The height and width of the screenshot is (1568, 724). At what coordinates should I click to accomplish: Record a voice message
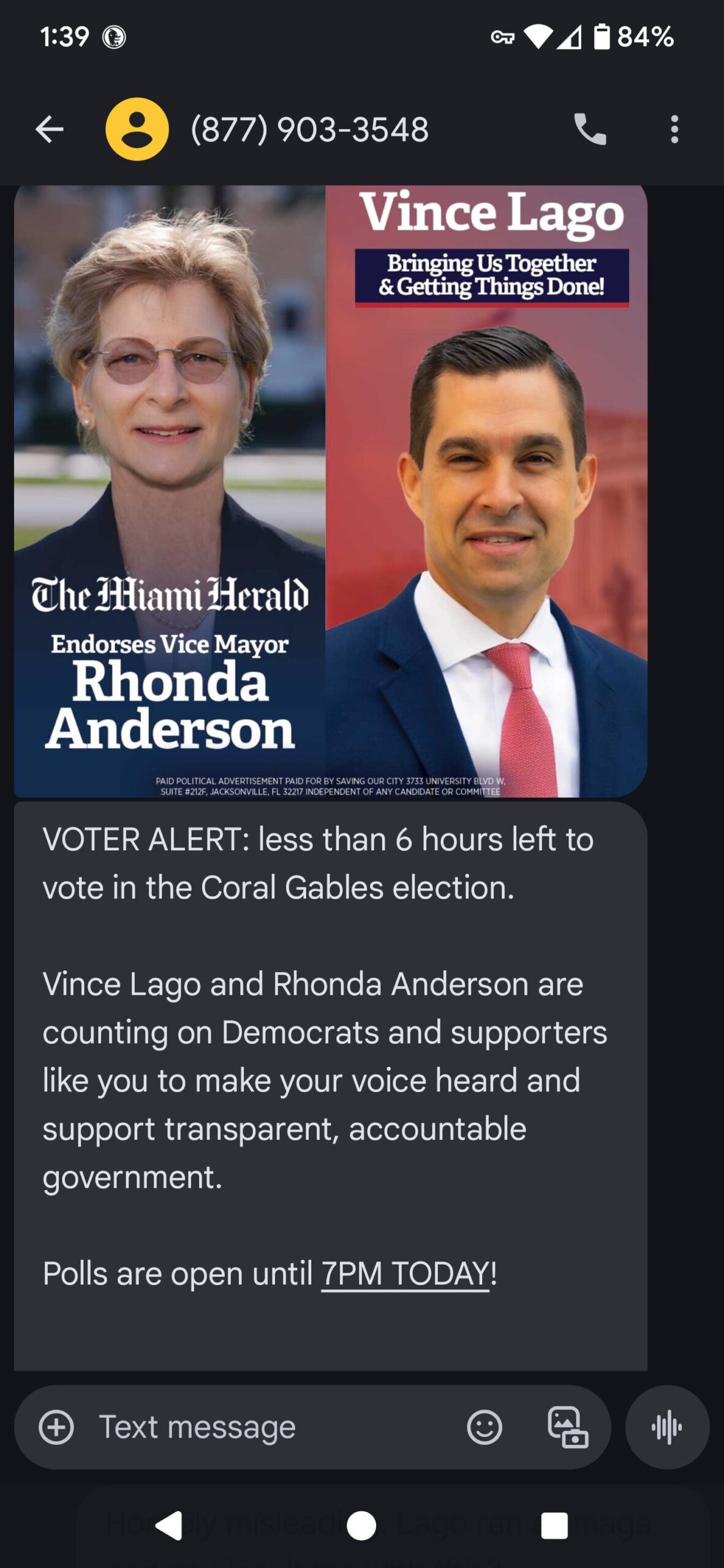667,1427
